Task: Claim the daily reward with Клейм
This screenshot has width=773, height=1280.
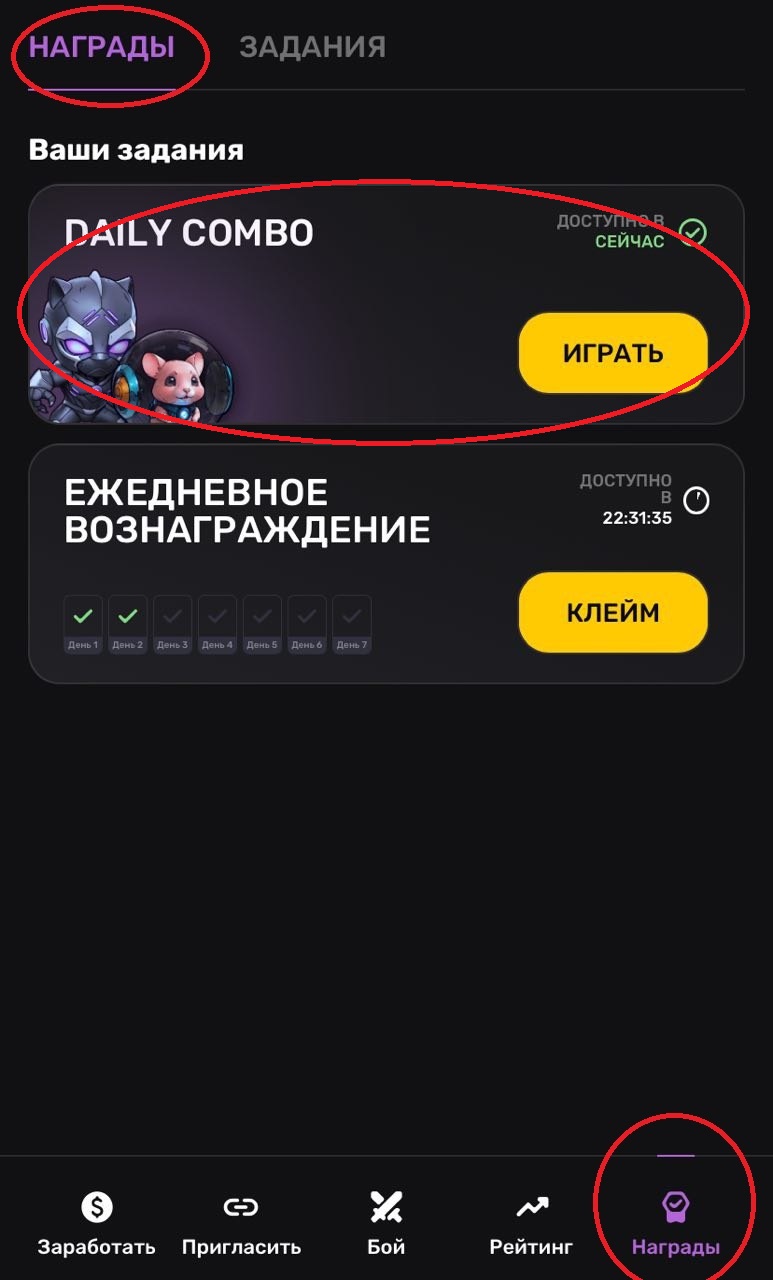Action: (x=612, y=612)
